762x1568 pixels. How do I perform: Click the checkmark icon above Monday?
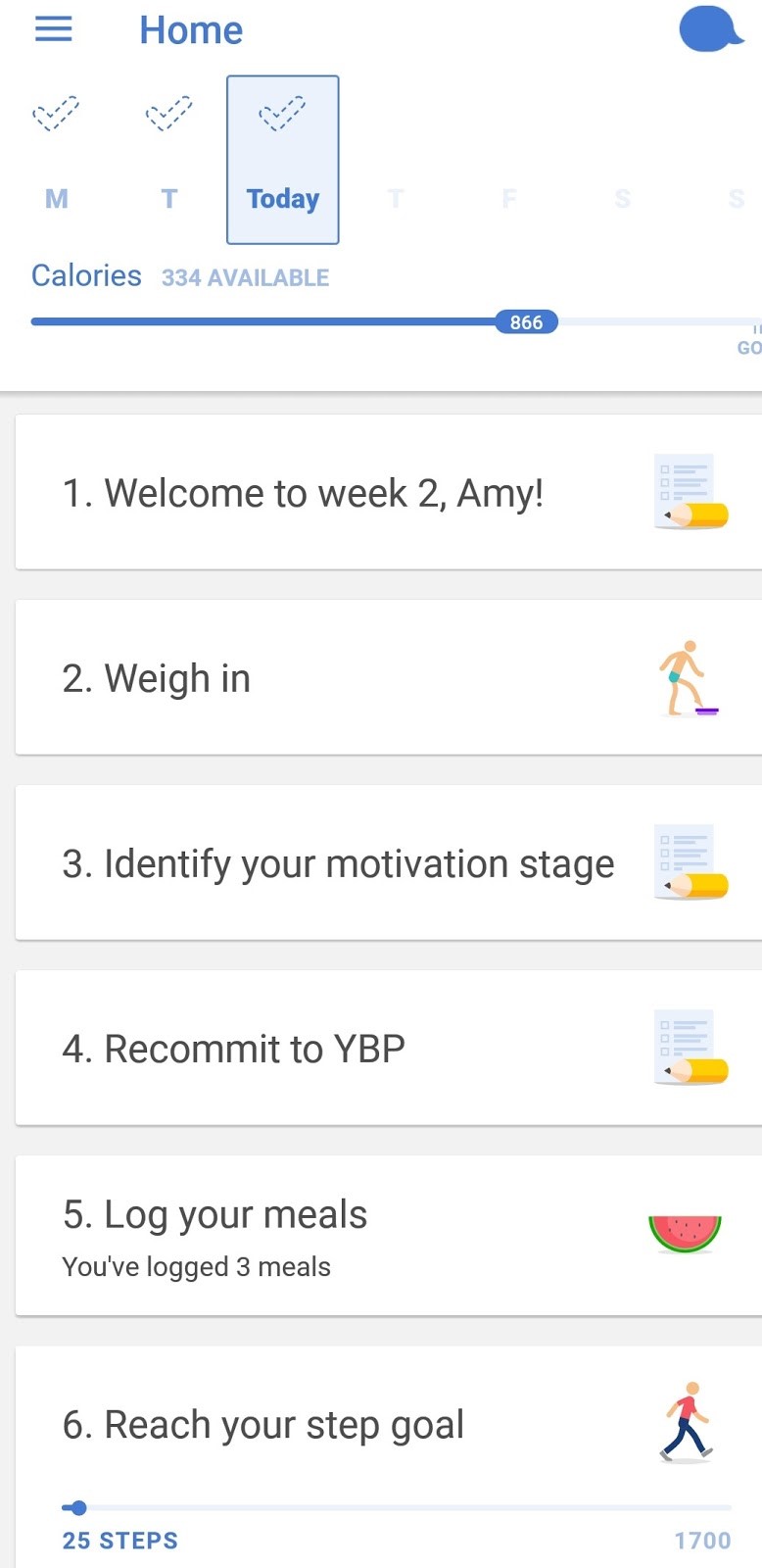pyautogui.click(x=56, y=113)
